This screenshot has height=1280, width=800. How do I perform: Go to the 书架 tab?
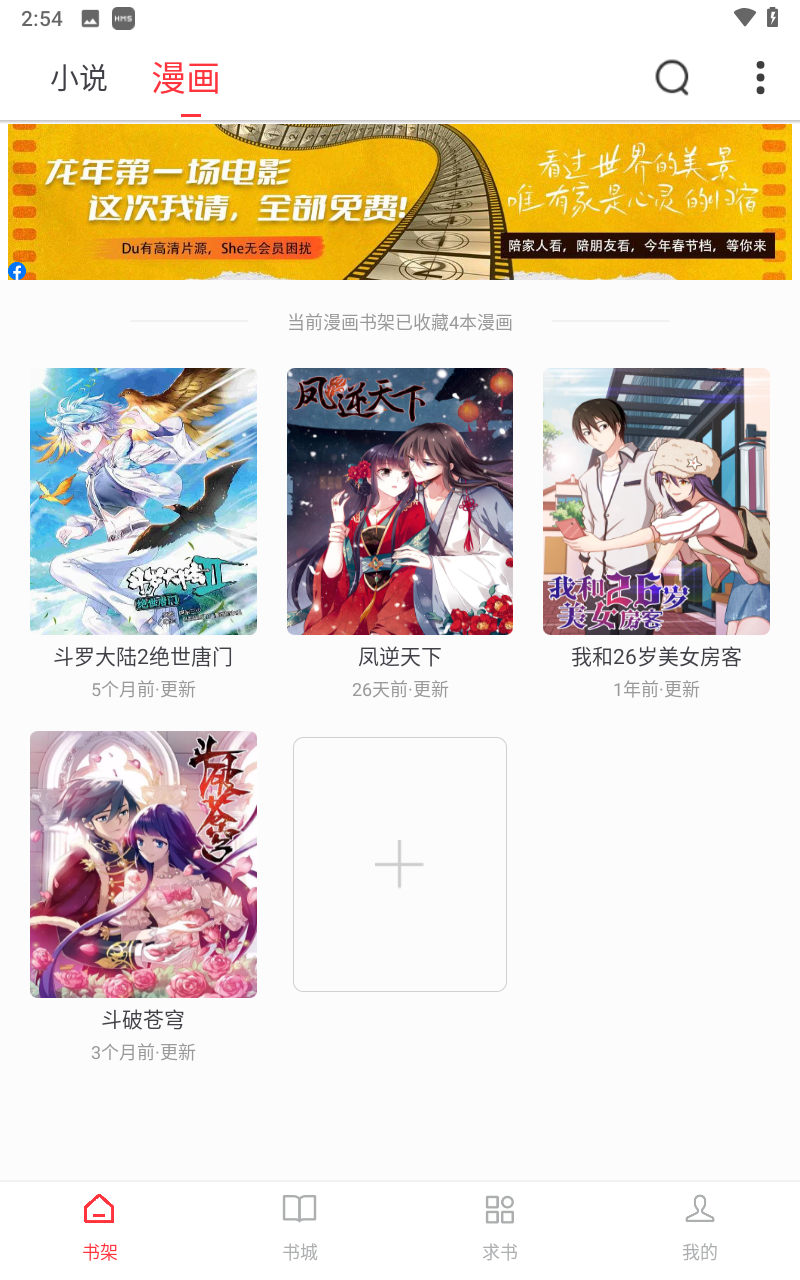[x=99, y=1226]
